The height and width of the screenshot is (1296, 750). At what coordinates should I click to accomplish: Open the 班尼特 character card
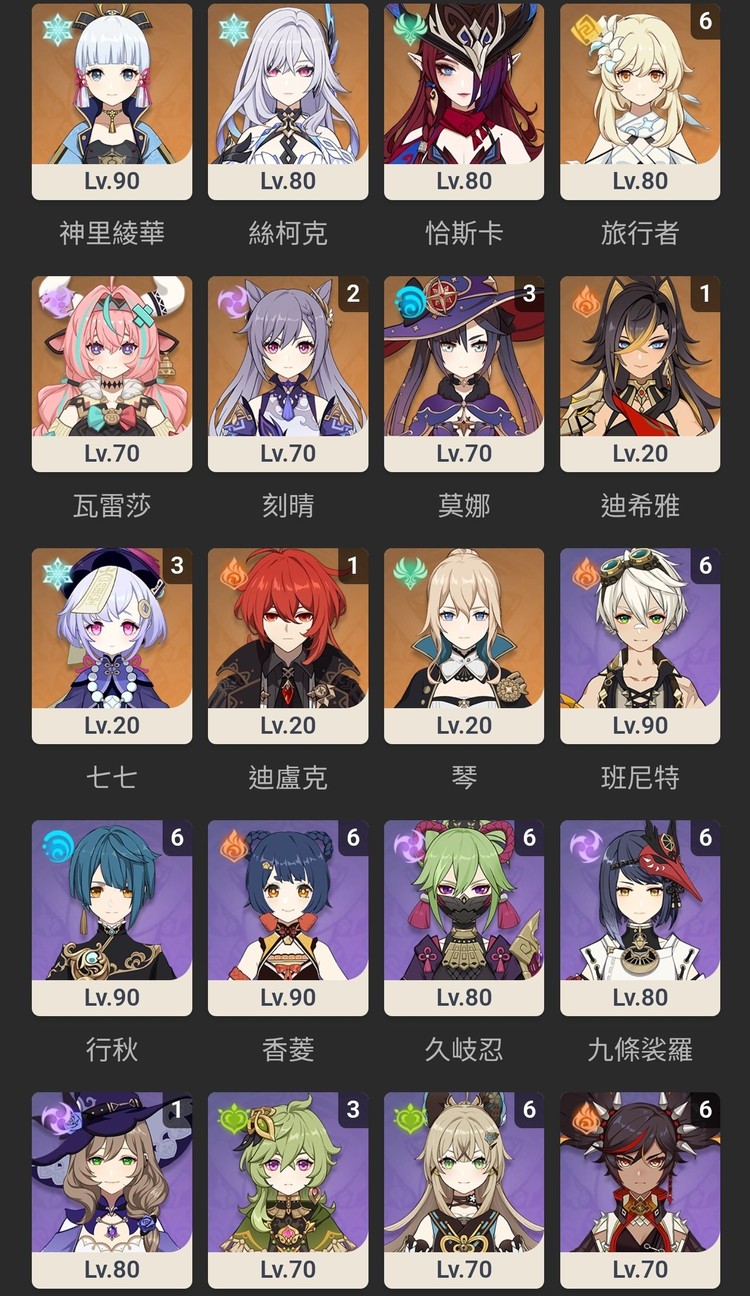[640, 645]
